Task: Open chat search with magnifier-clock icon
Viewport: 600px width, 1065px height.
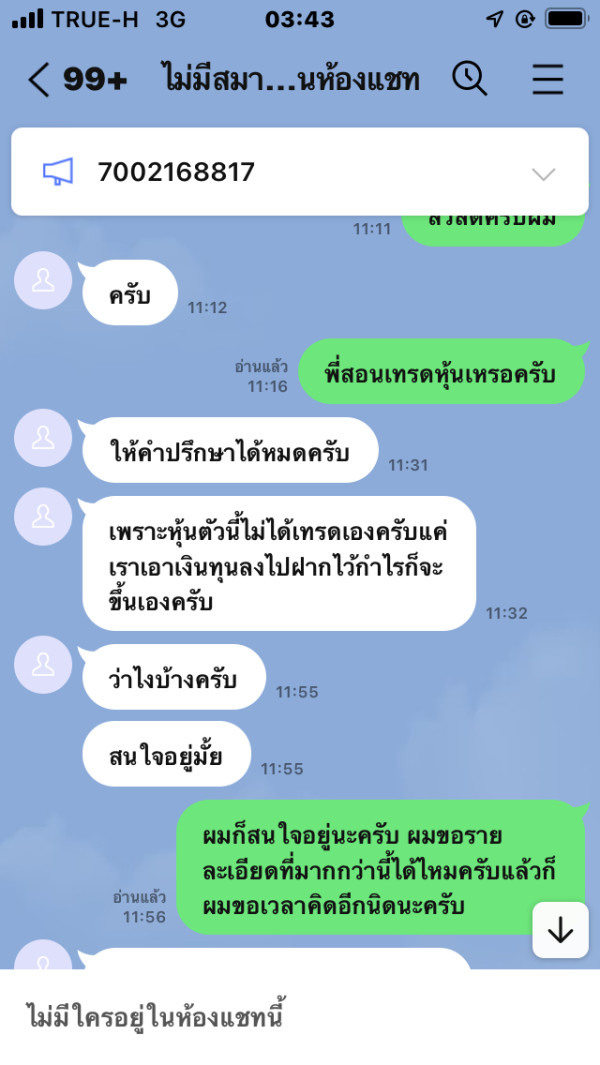Action: (x=470, y=79)
